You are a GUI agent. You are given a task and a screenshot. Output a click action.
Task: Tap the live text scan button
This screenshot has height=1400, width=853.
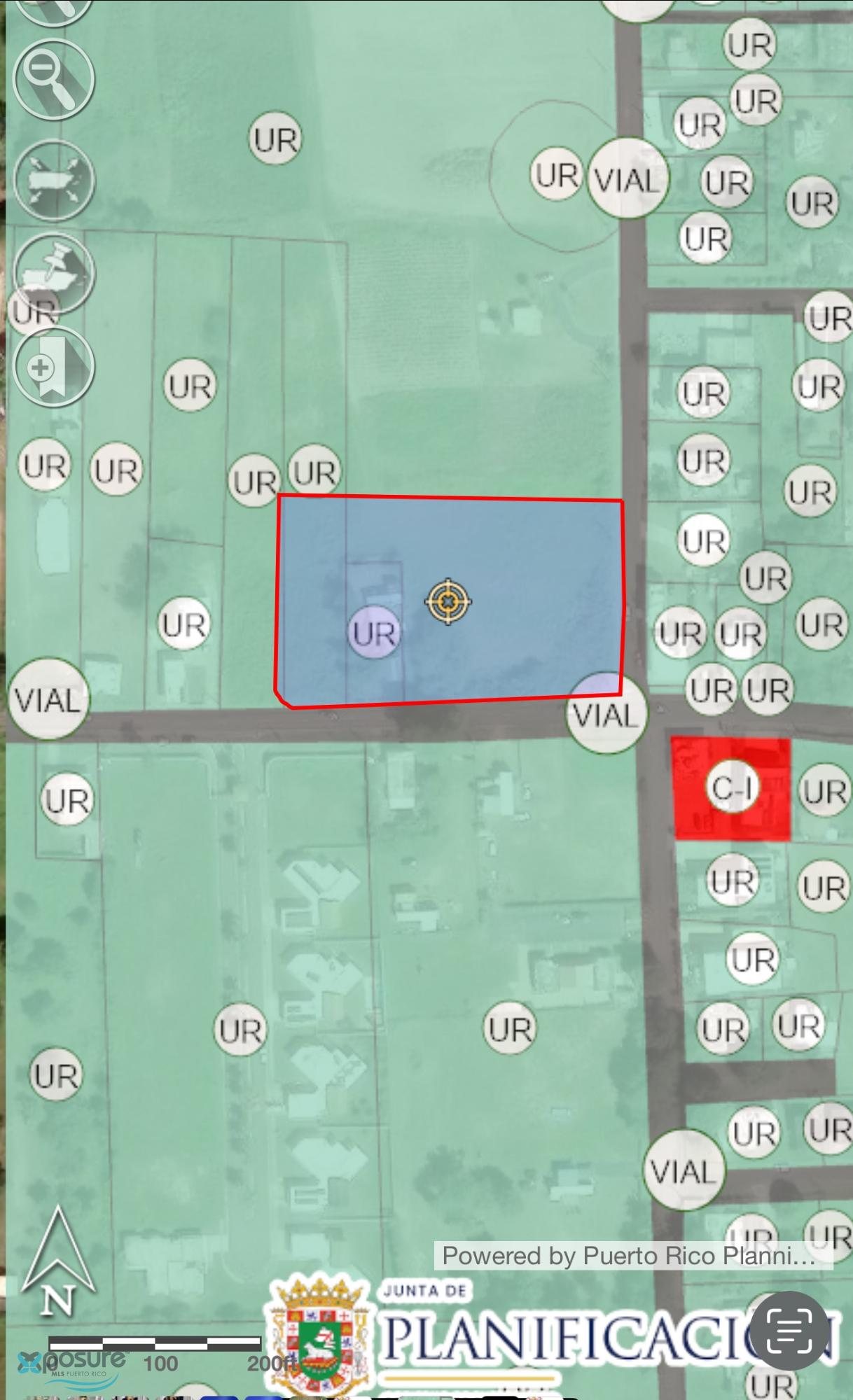789,1330
